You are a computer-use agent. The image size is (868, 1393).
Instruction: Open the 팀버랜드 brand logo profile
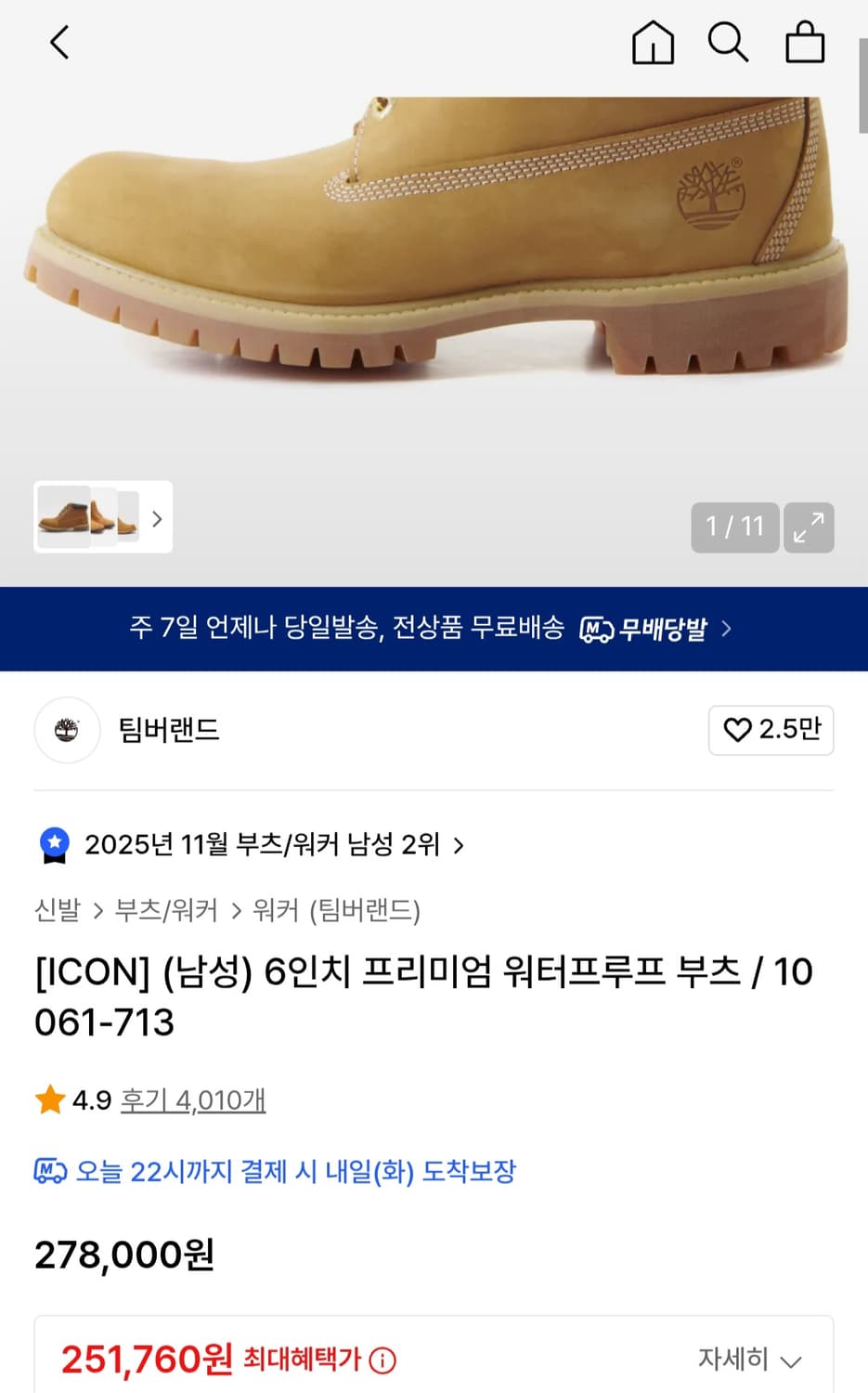coord(66,731)
